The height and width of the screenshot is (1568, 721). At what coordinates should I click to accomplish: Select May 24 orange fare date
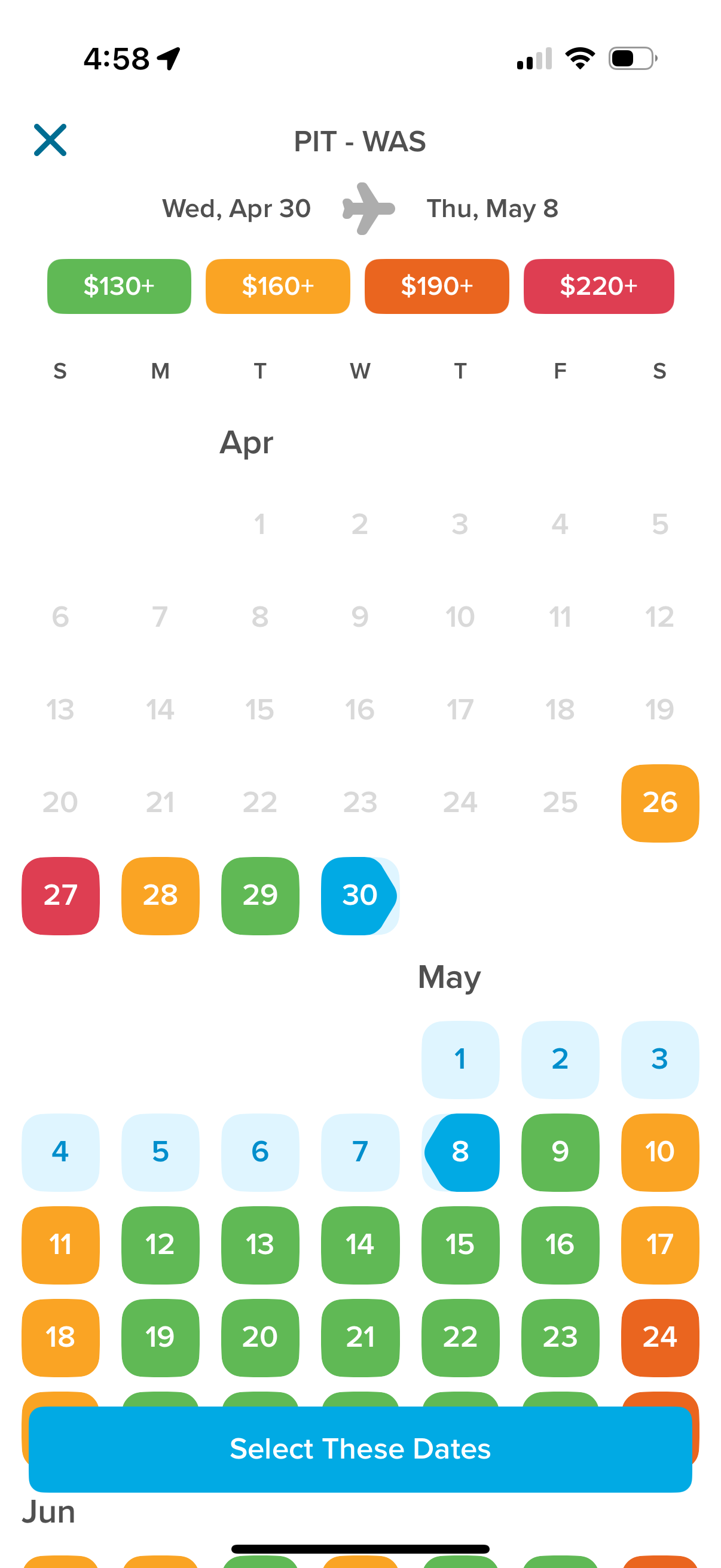point(659,1337)
